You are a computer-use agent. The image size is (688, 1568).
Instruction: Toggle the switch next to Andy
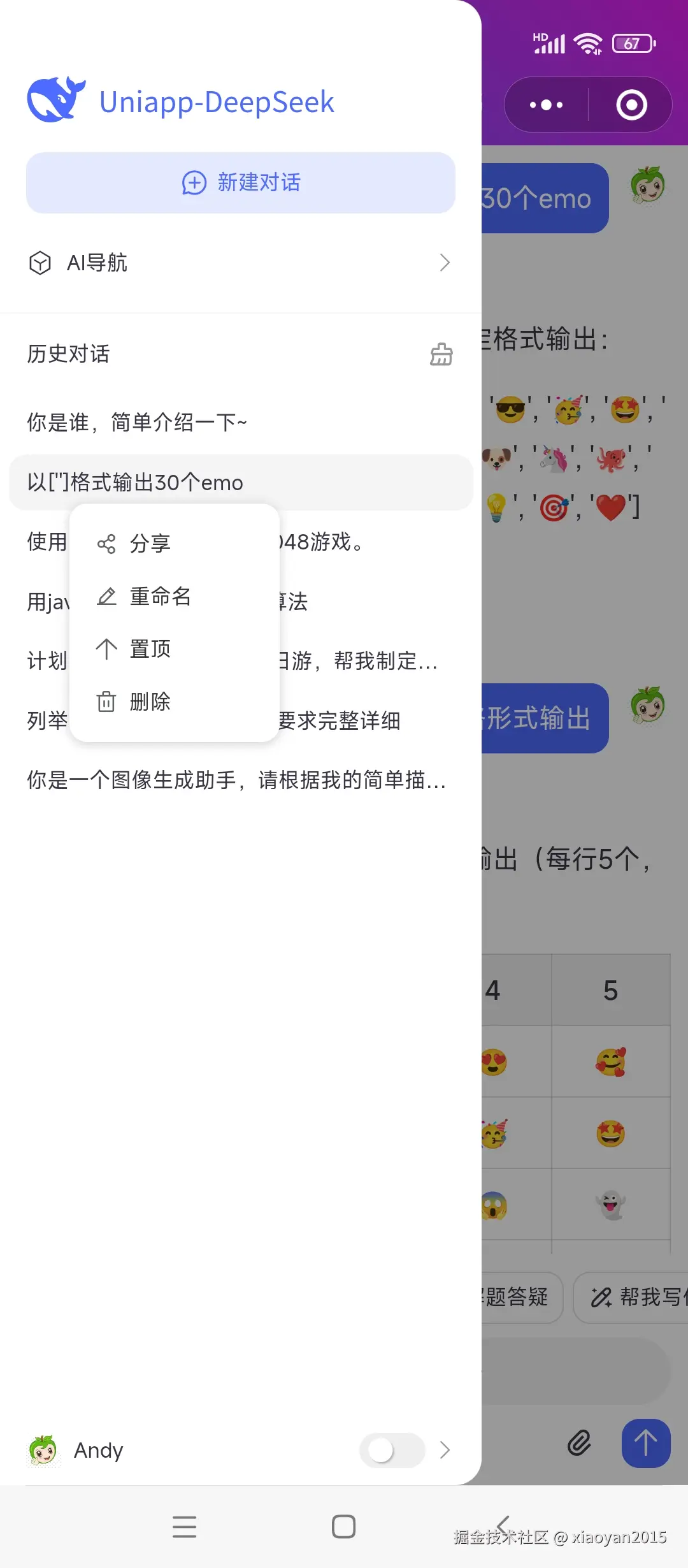(391, 1450)
